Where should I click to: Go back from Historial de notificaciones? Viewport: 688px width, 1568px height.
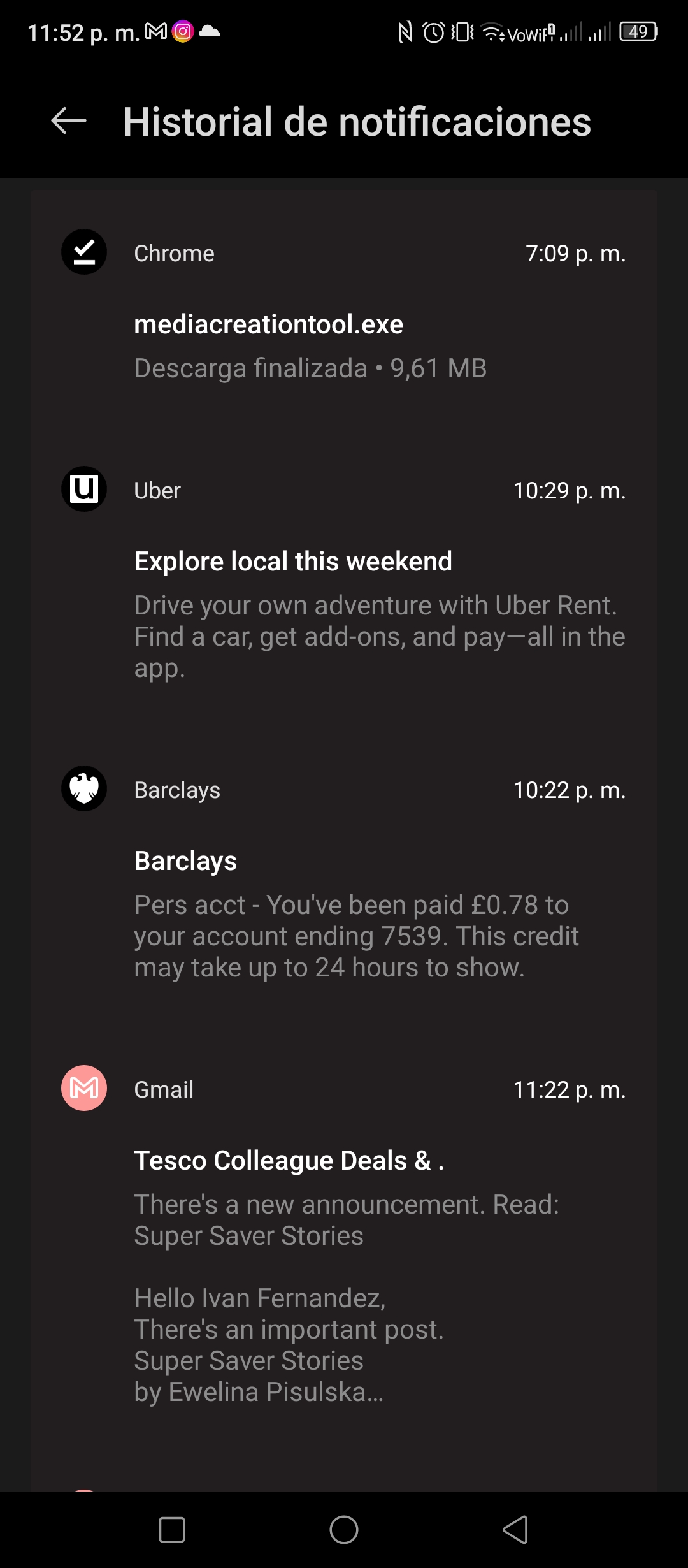click(x=69, y=121)
